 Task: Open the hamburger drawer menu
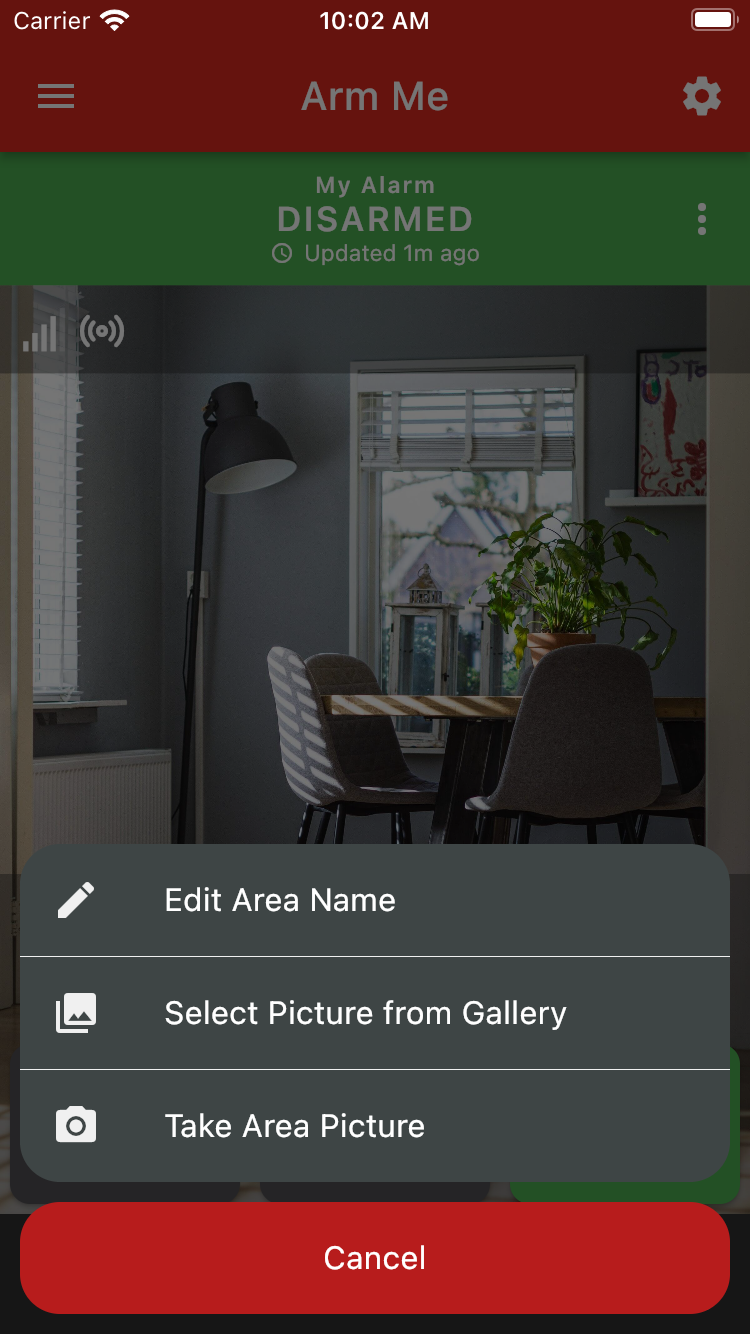pos(56,96)
